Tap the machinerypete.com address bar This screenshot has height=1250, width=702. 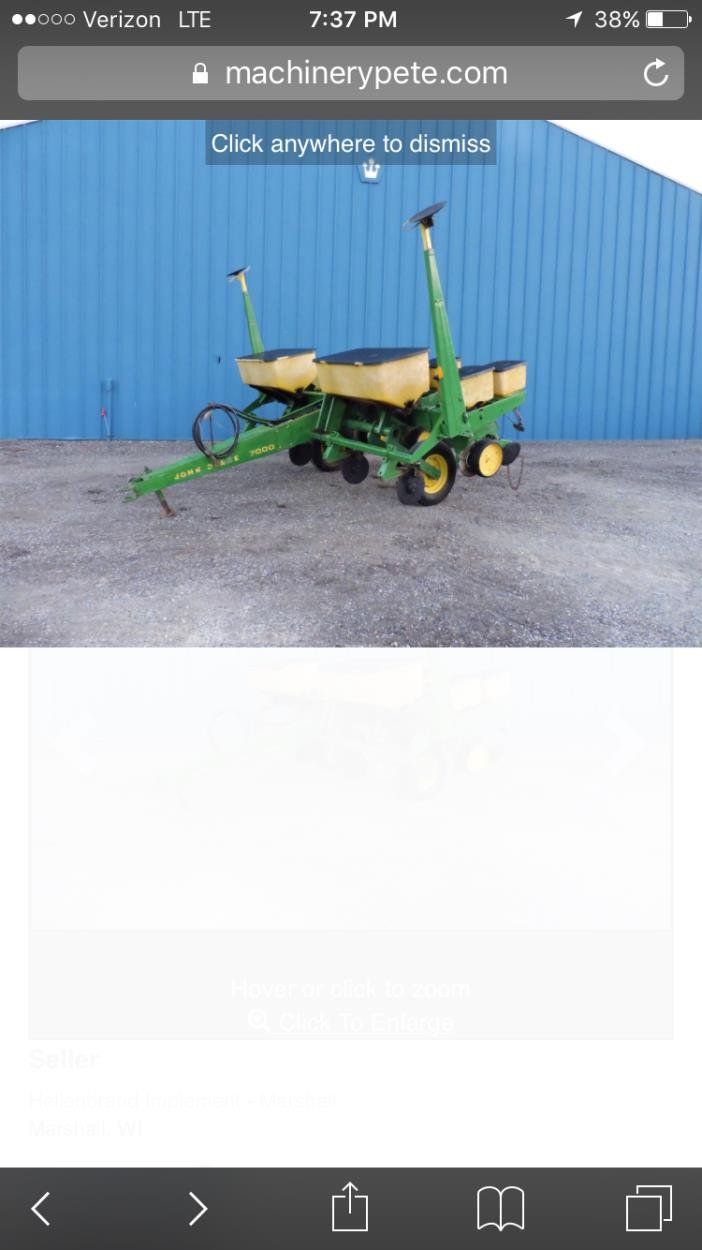350,73
